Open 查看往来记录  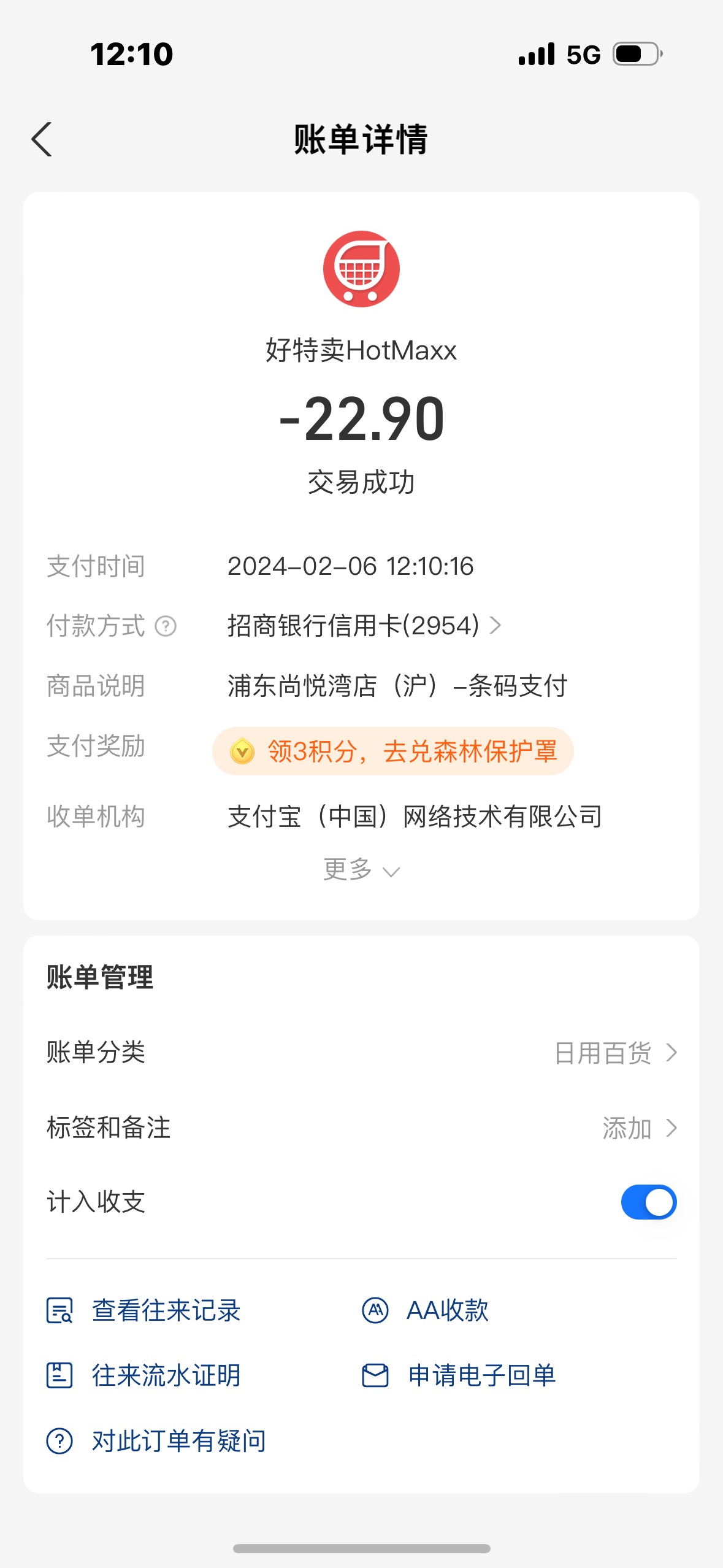(x=144, y=1310)
